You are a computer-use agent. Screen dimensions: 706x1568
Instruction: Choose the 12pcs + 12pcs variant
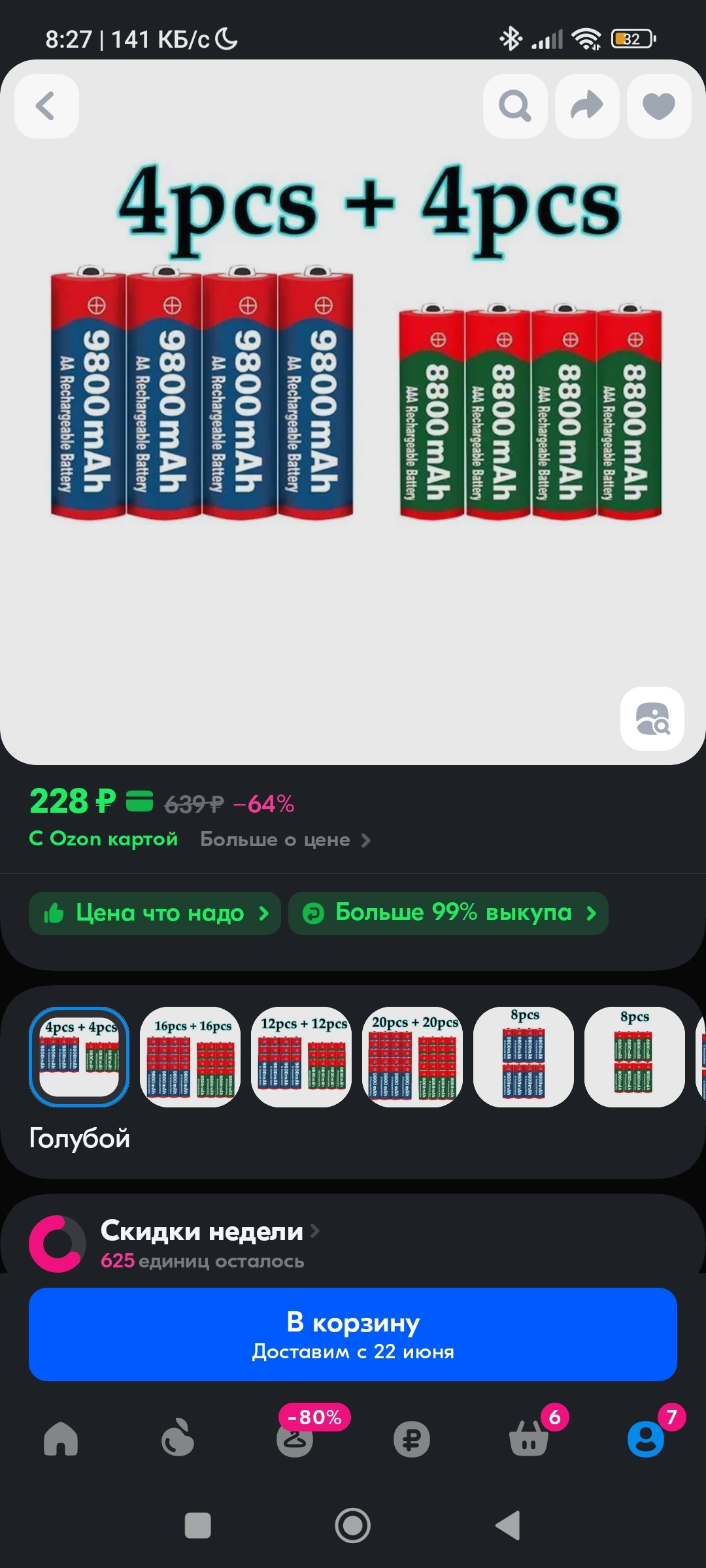301,1056
